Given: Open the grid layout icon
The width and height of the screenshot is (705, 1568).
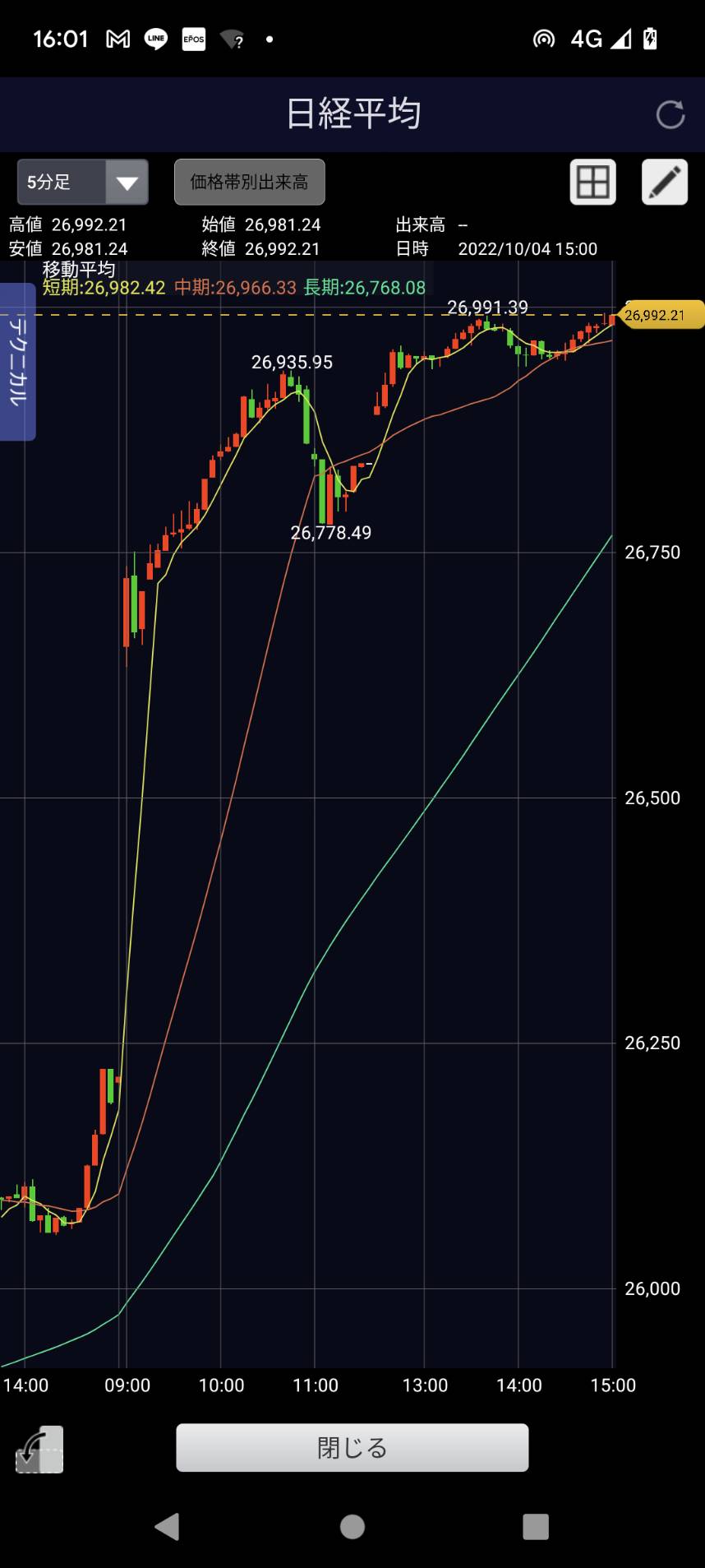Looking at the screenshot, I should [592, 182].
